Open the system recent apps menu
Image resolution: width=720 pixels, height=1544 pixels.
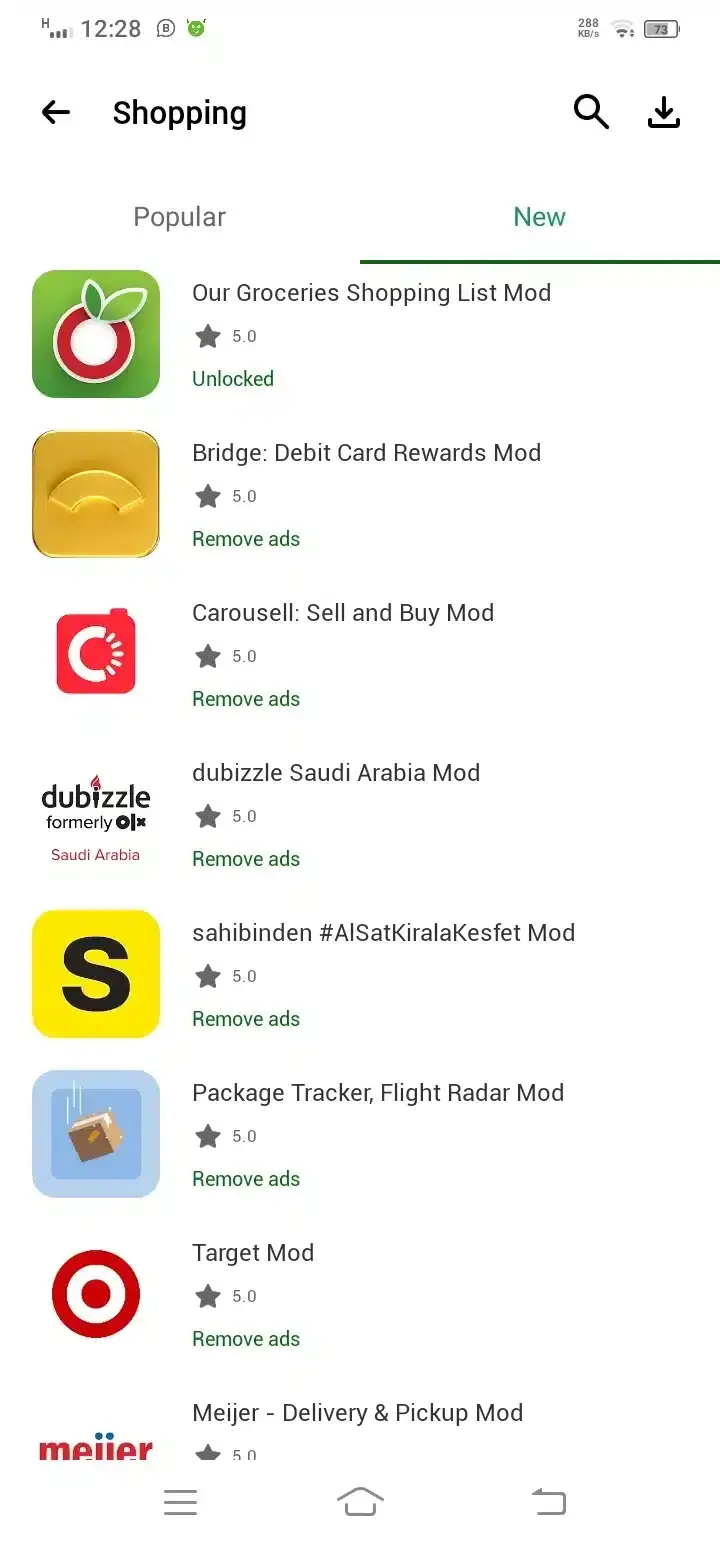click(x=181, y=1502)
